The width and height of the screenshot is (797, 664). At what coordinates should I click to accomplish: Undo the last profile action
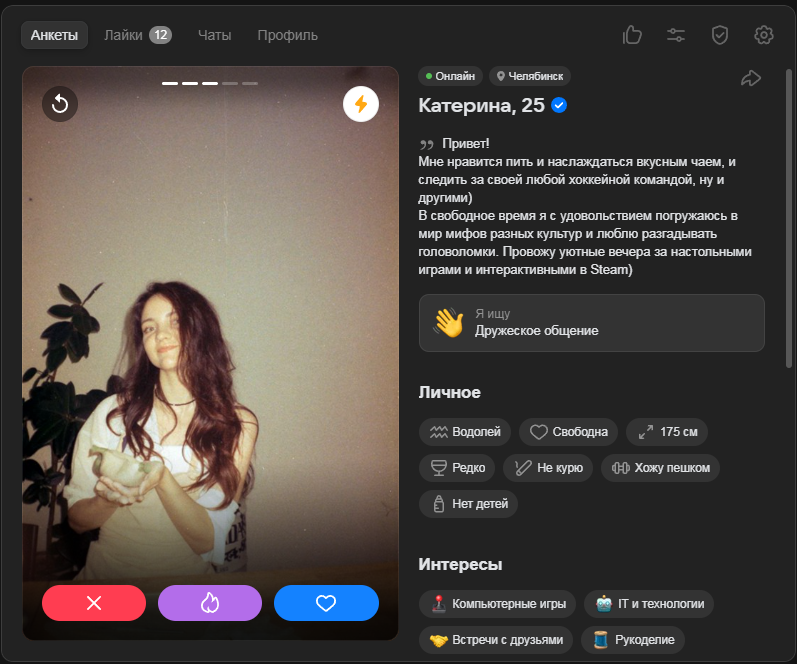pos(60,104)
